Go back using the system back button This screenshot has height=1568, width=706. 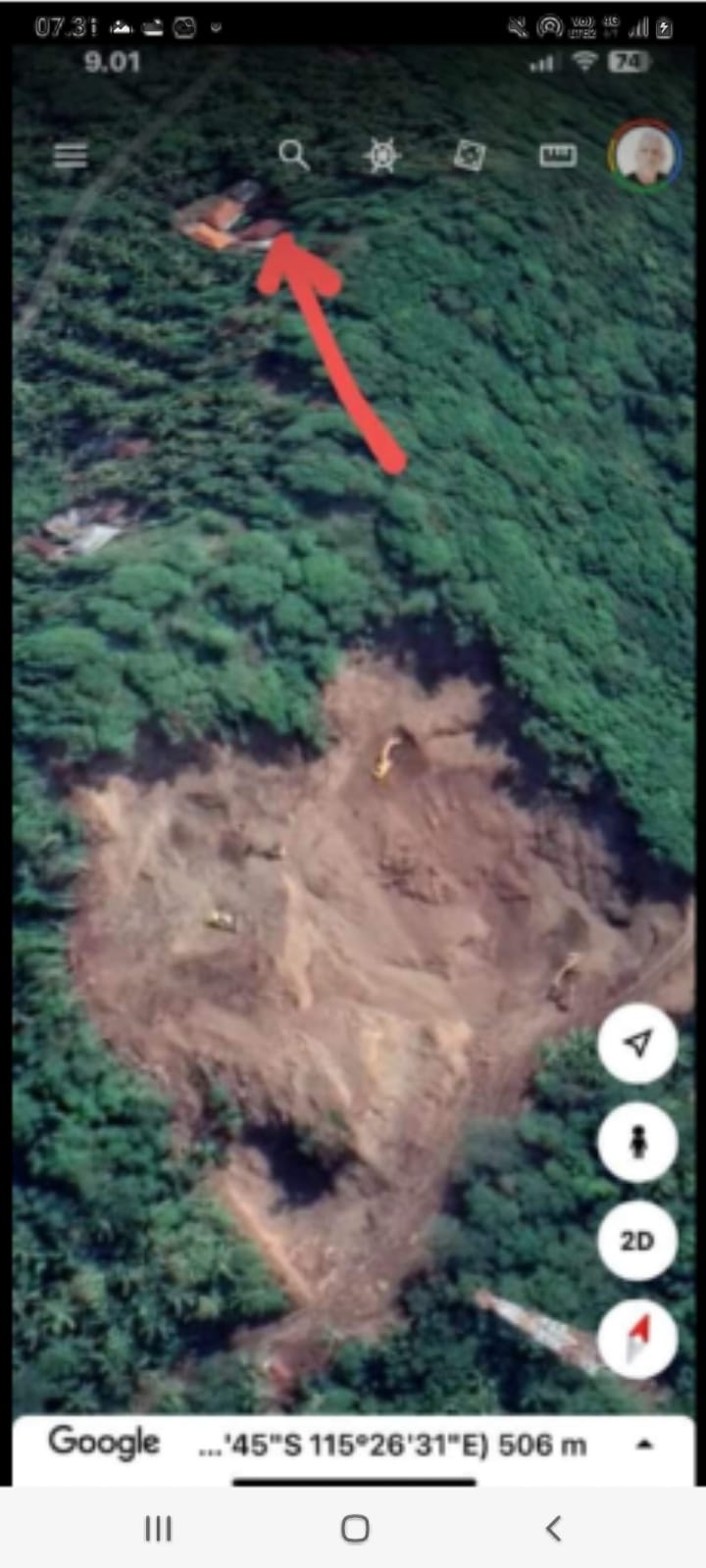[553, 1528]
